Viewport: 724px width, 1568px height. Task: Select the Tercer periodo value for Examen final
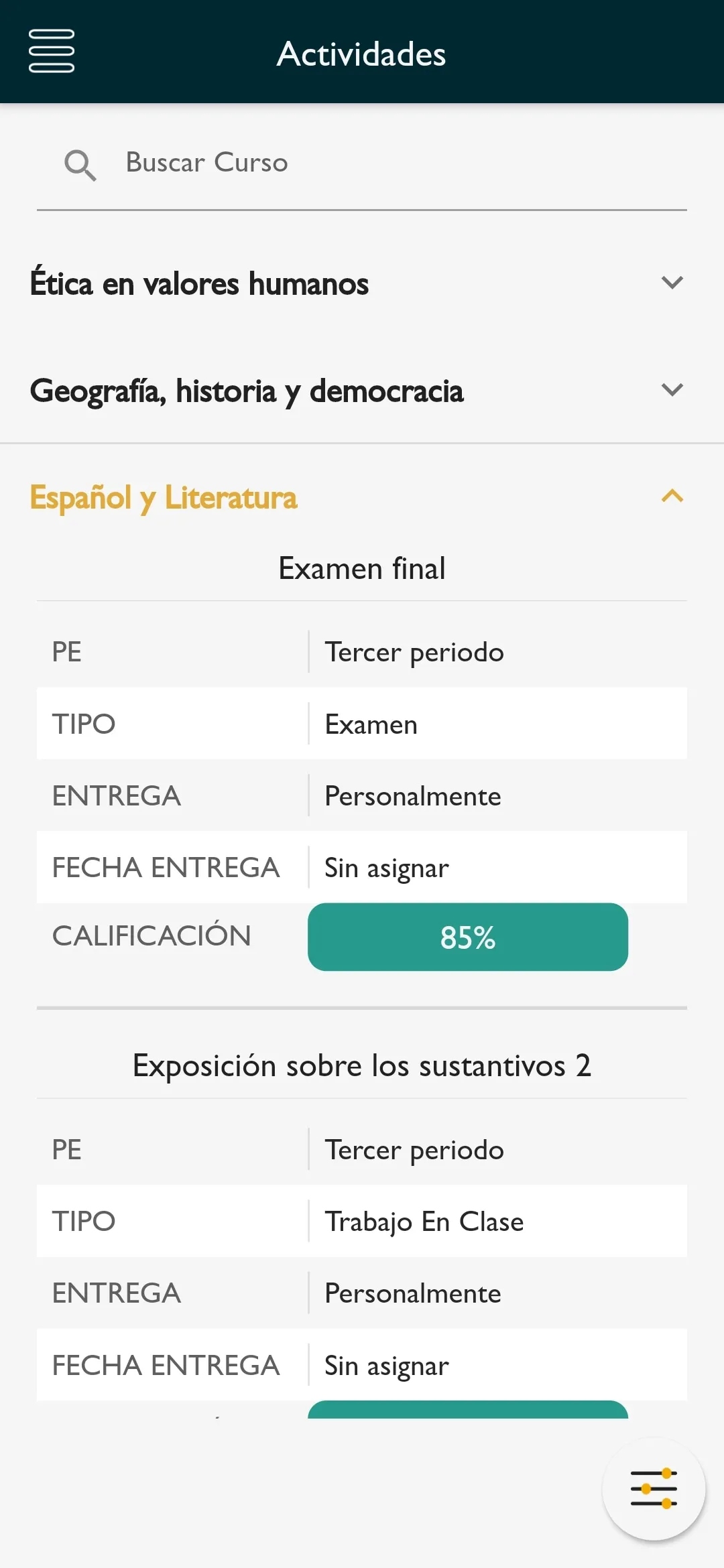click(413, 651)
